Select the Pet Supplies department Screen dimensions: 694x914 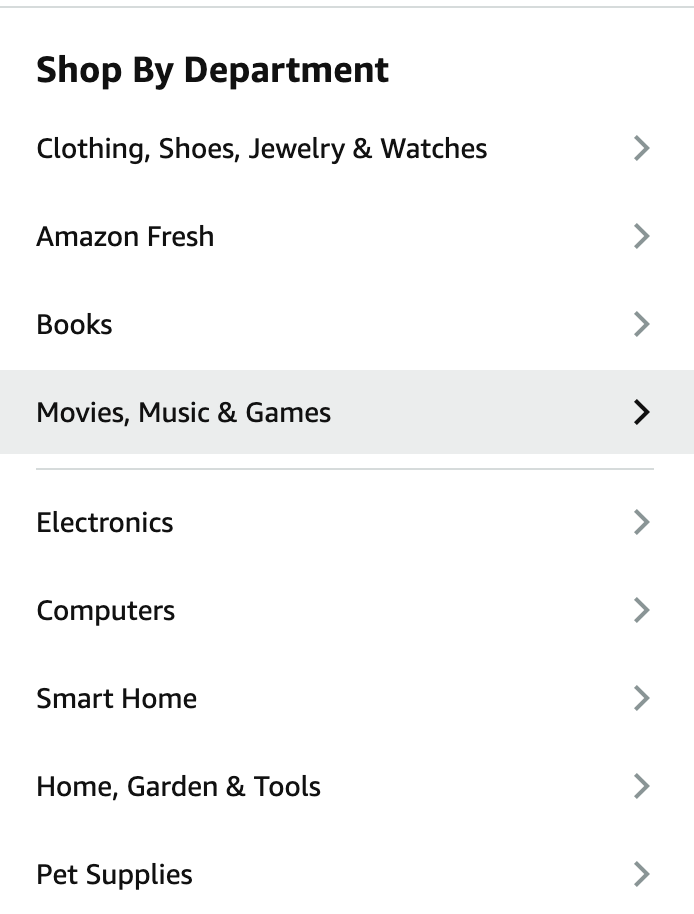pos(115,875)
